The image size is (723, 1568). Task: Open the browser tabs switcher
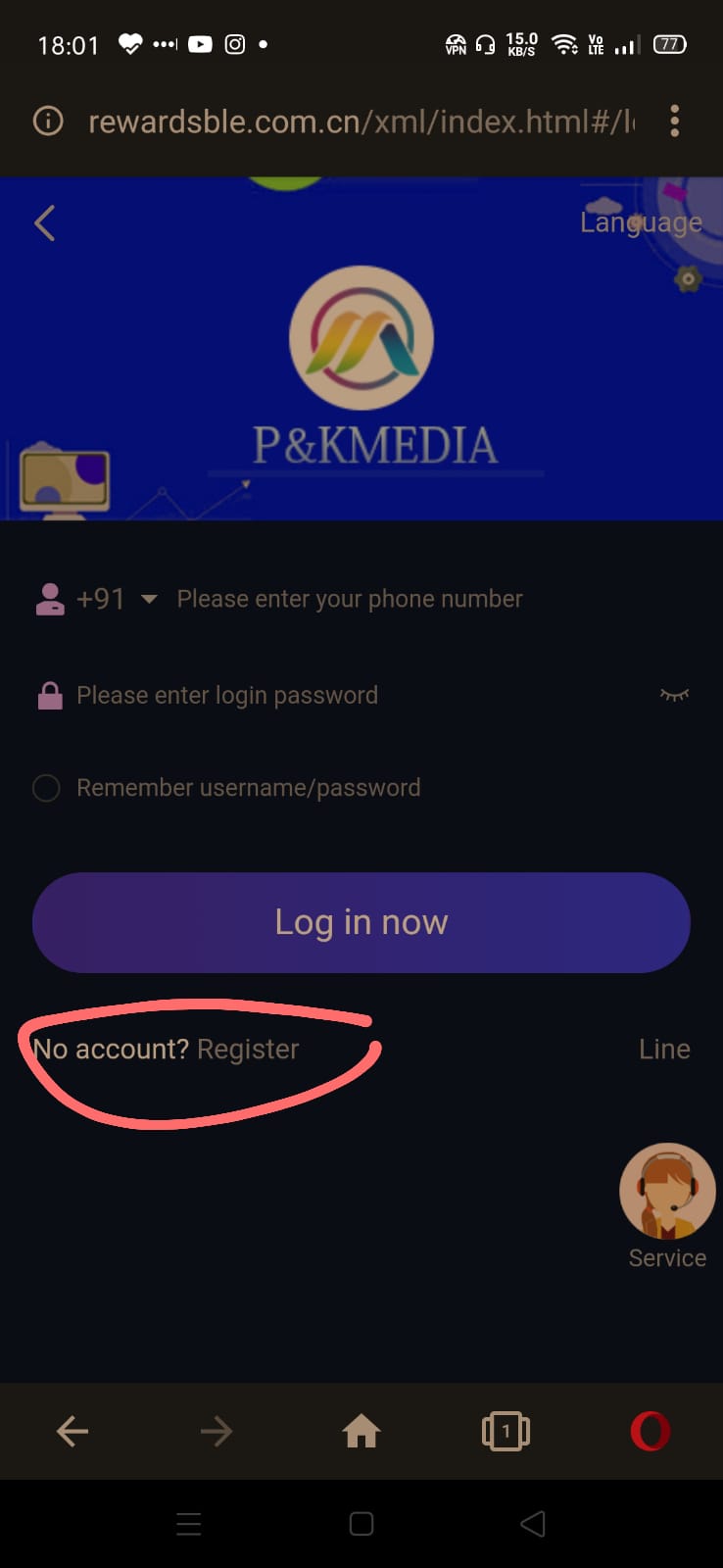click(x=506, y=1432)
